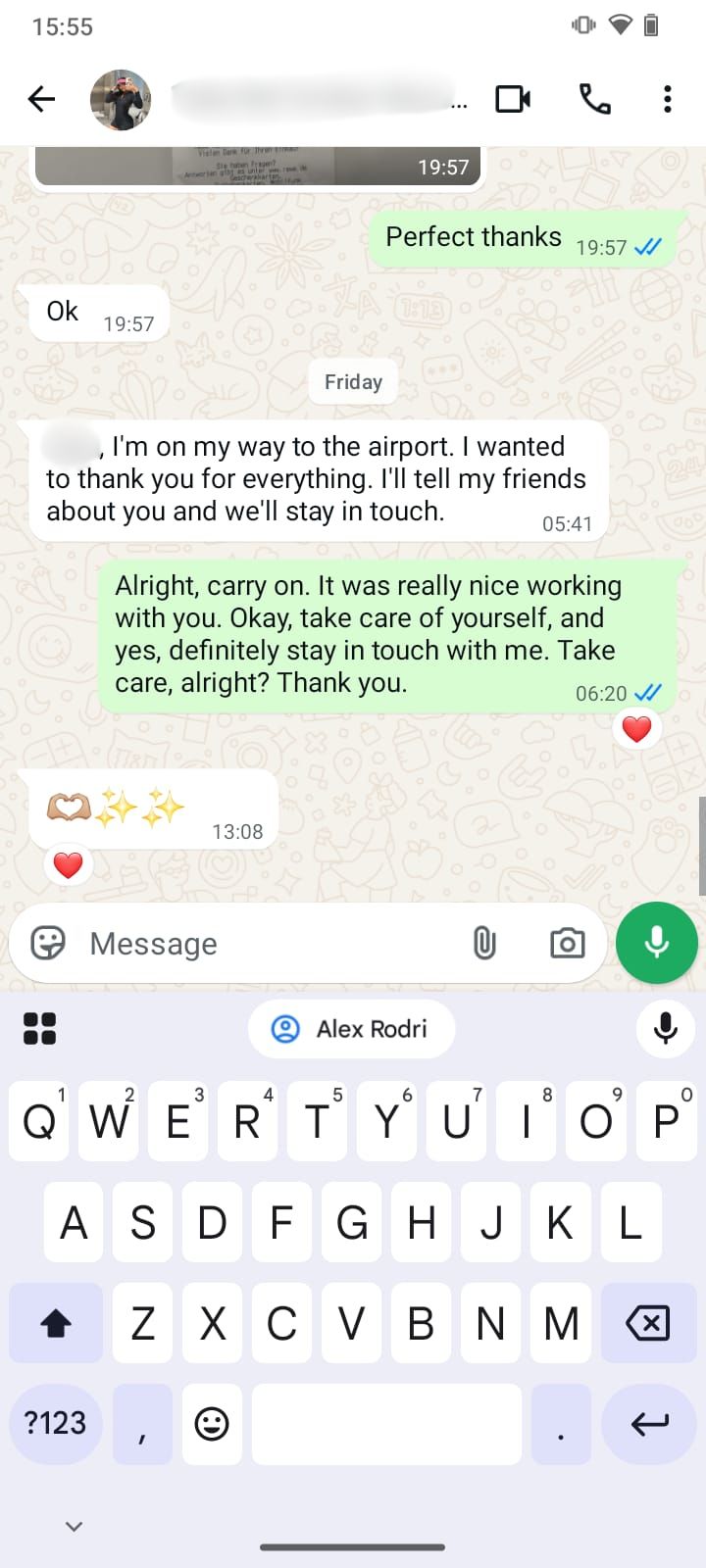
Task: Start keyboard voice typing
Action: tap(665, 1029)
